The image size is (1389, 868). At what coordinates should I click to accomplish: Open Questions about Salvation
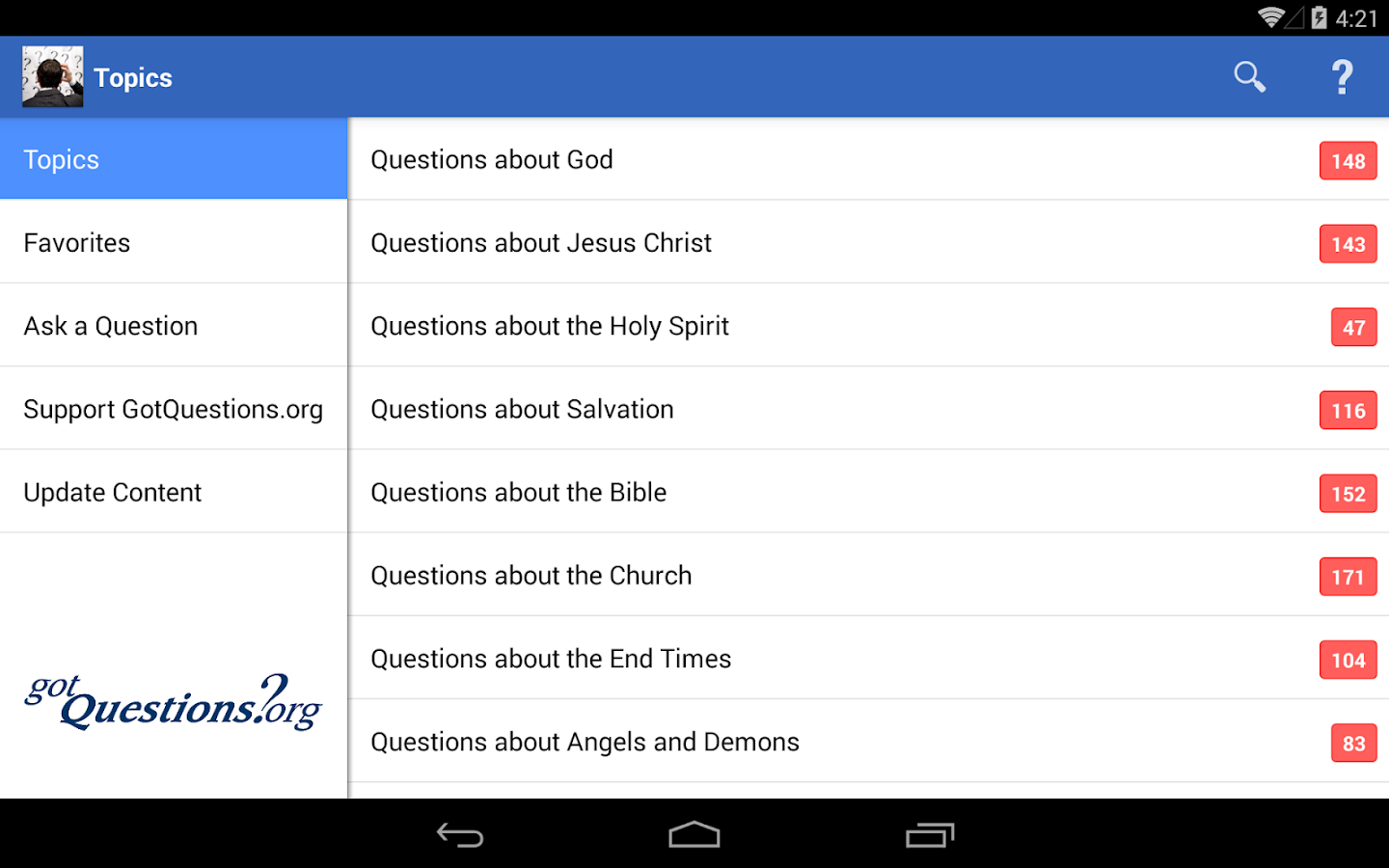tap(868, 408)
